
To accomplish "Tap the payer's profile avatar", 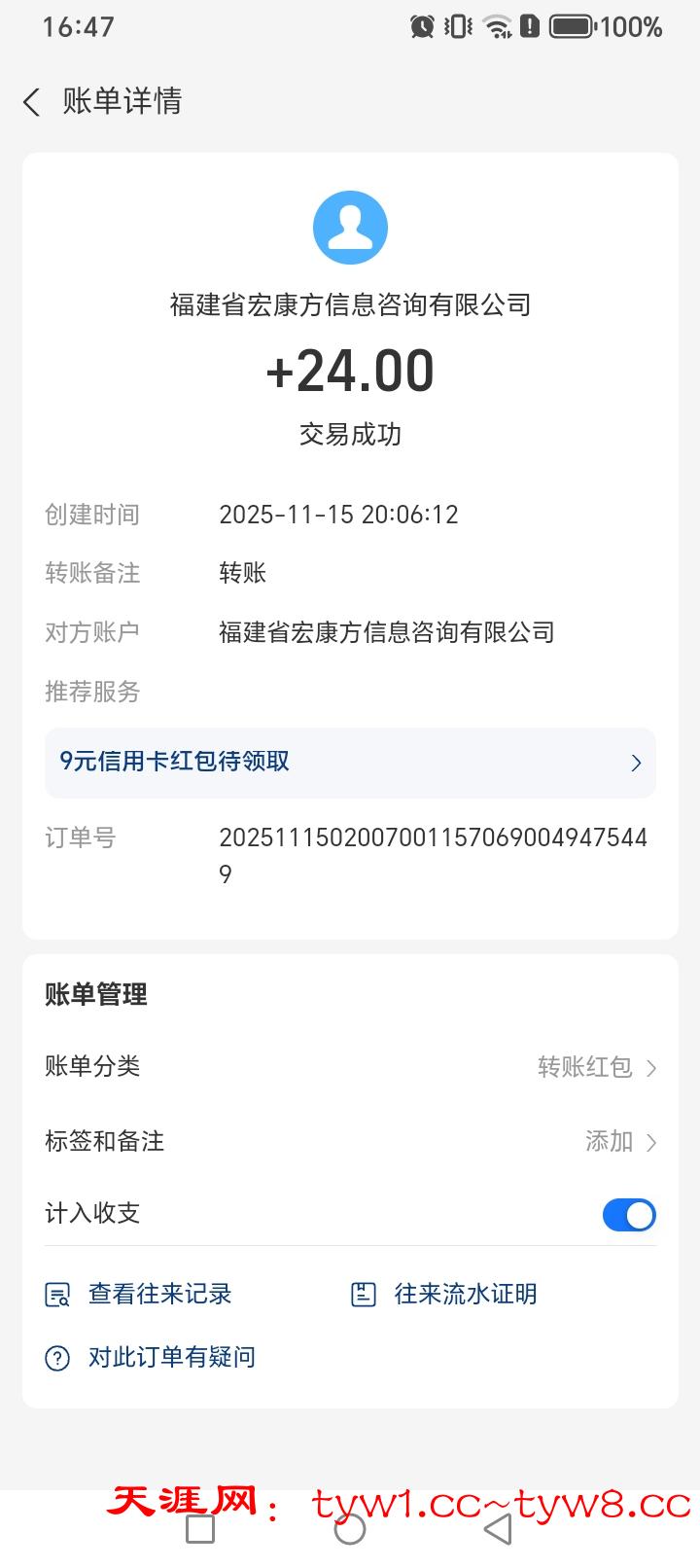I will pos(350,228).
